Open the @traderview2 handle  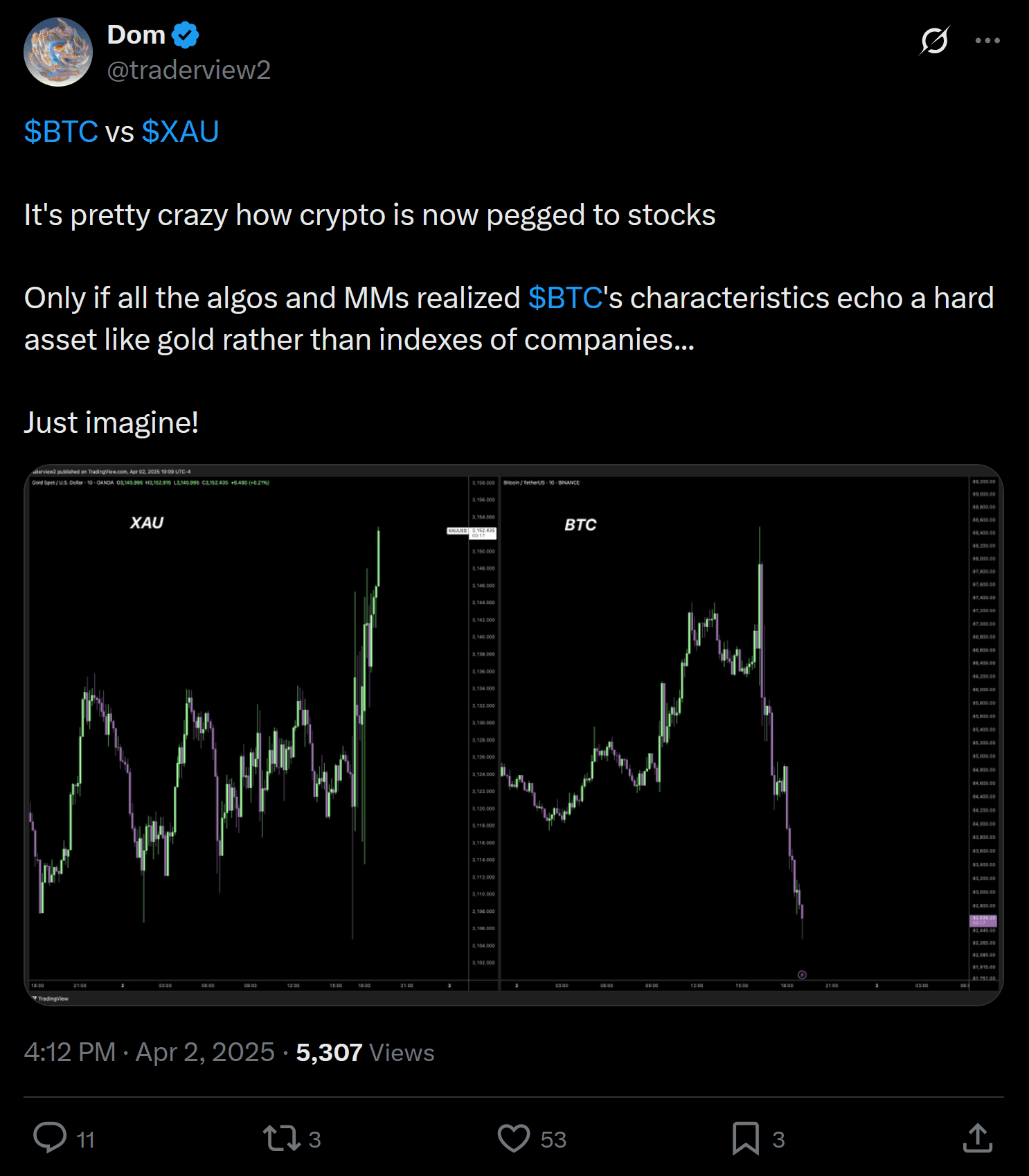coord(188,70)
